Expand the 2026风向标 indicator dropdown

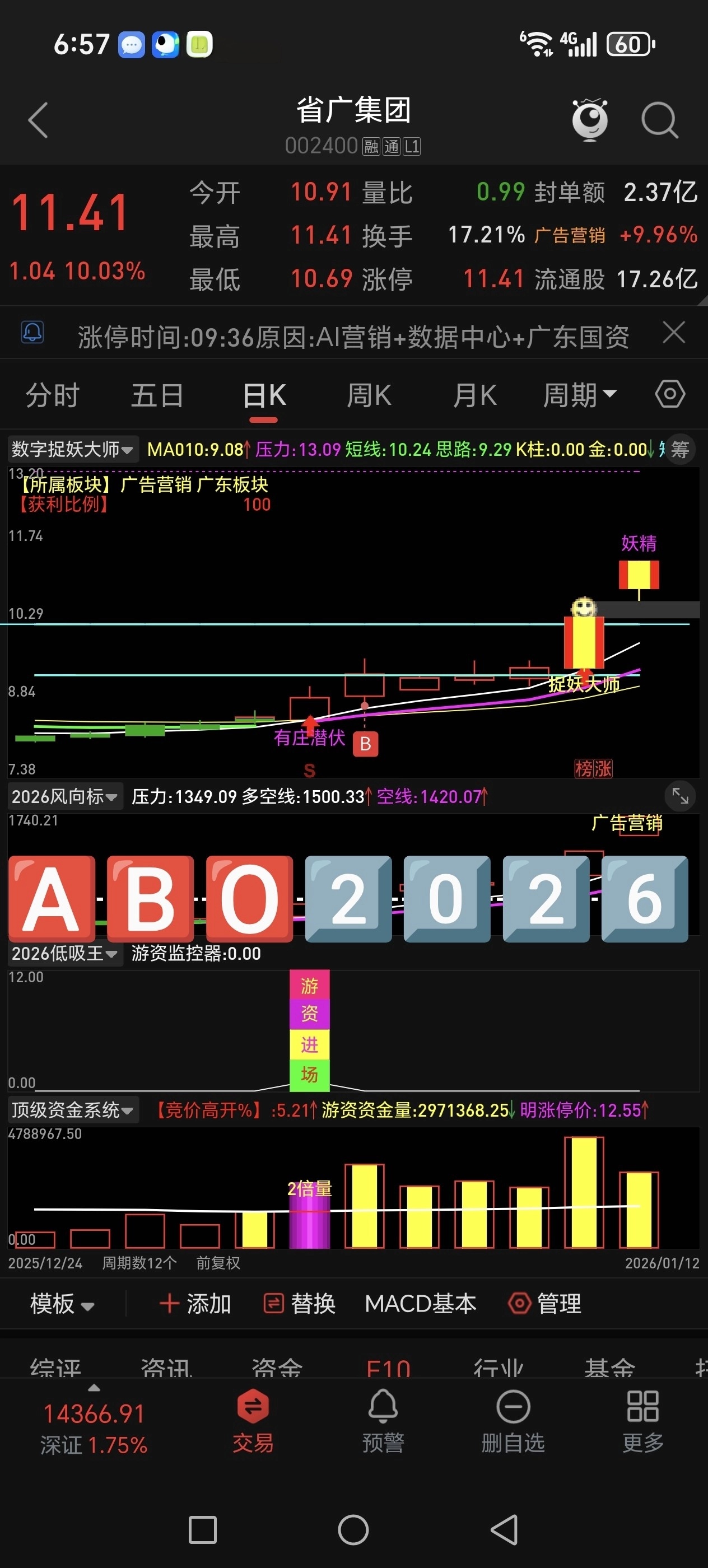tap(64, 797)
